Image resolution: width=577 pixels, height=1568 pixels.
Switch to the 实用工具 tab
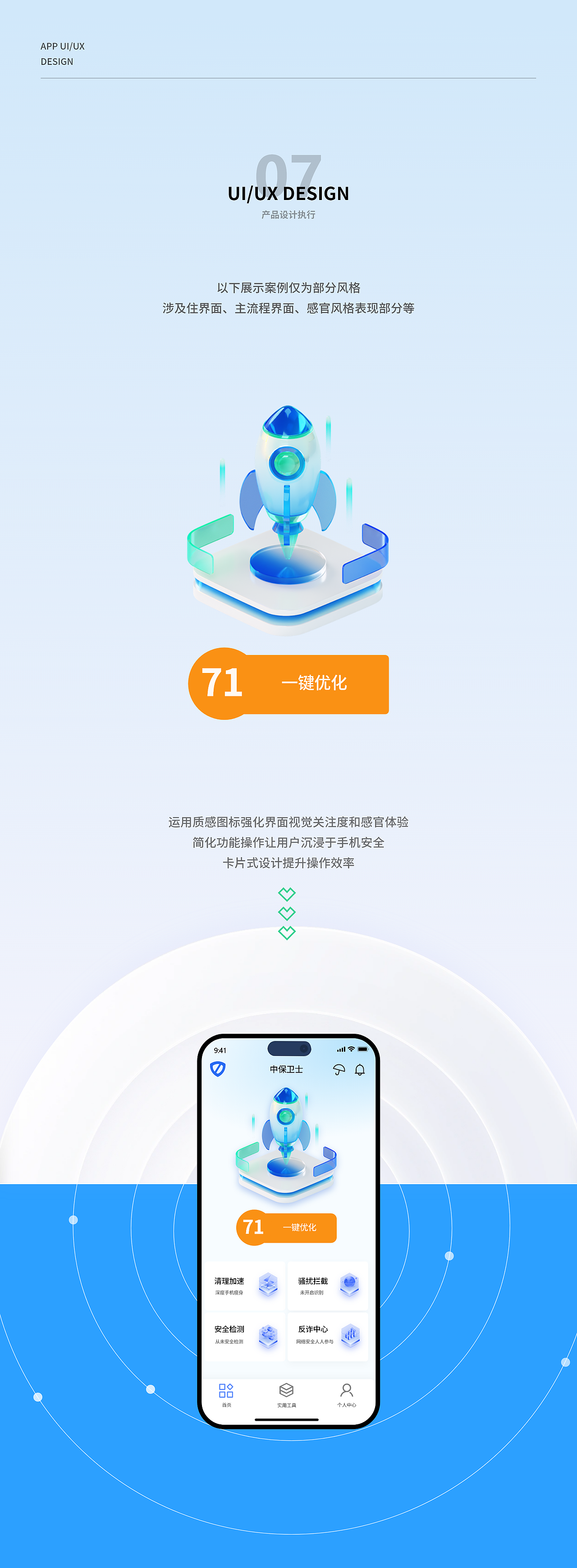pos(287,1394)
